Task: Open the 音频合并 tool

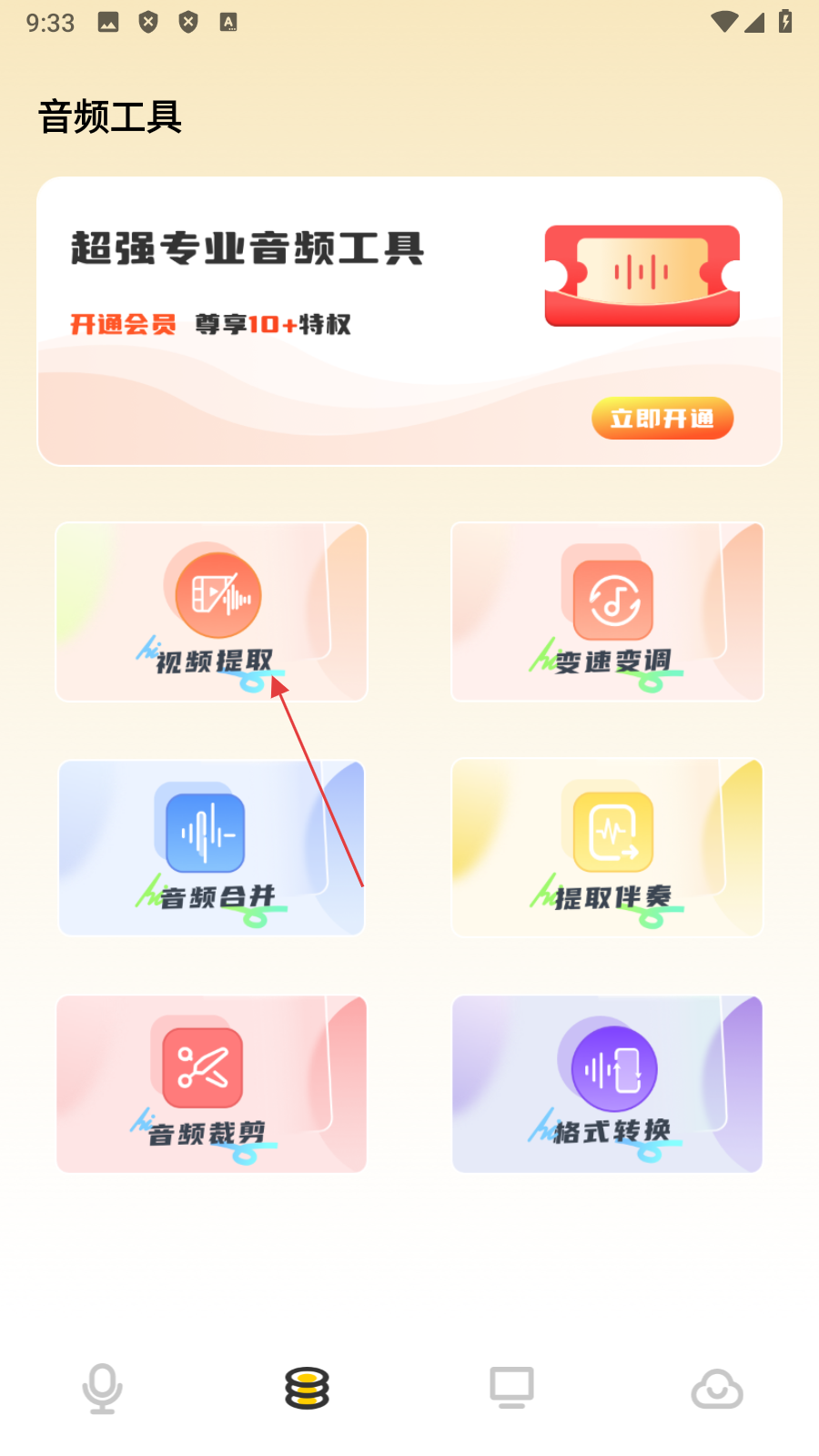Action: pos(211,848)
